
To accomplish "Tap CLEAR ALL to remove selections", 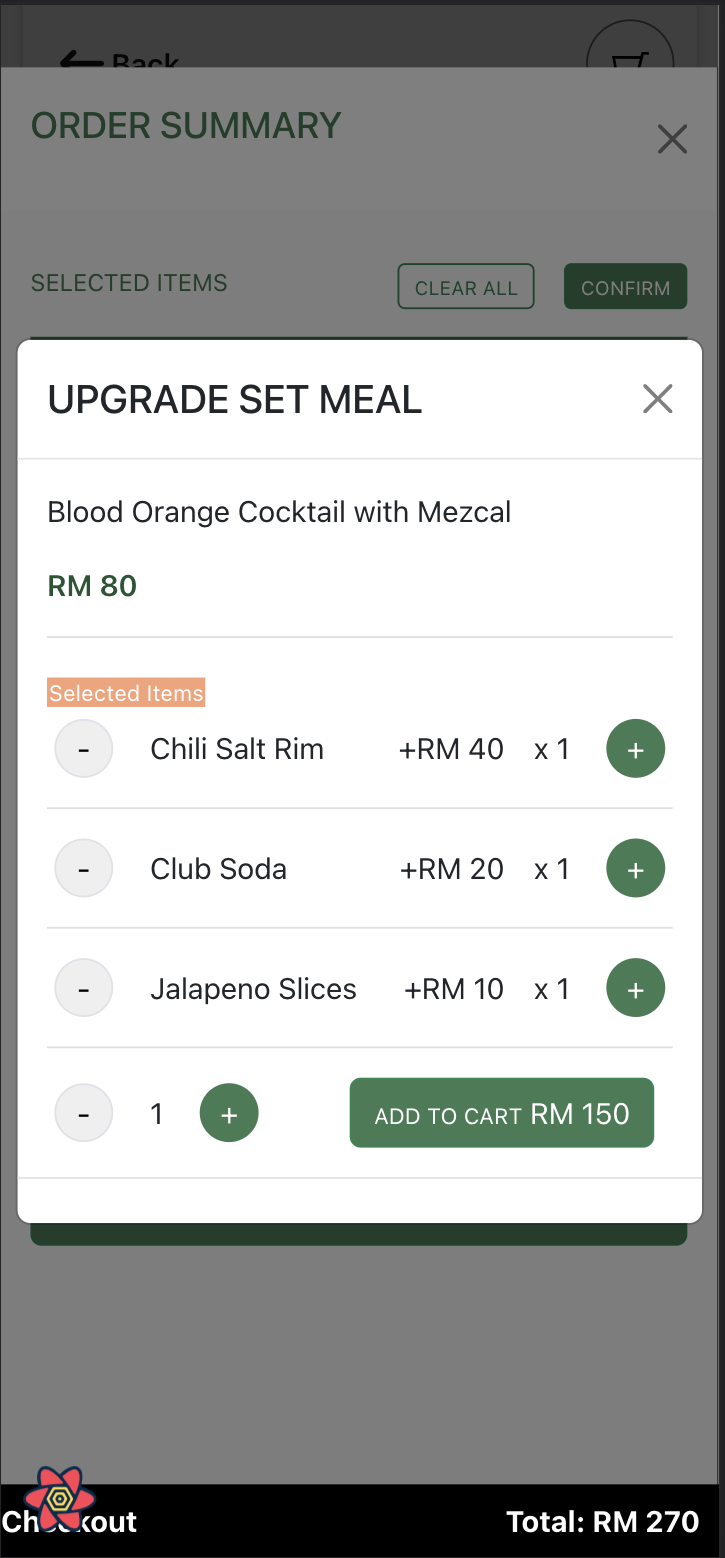I will (465, 286).
